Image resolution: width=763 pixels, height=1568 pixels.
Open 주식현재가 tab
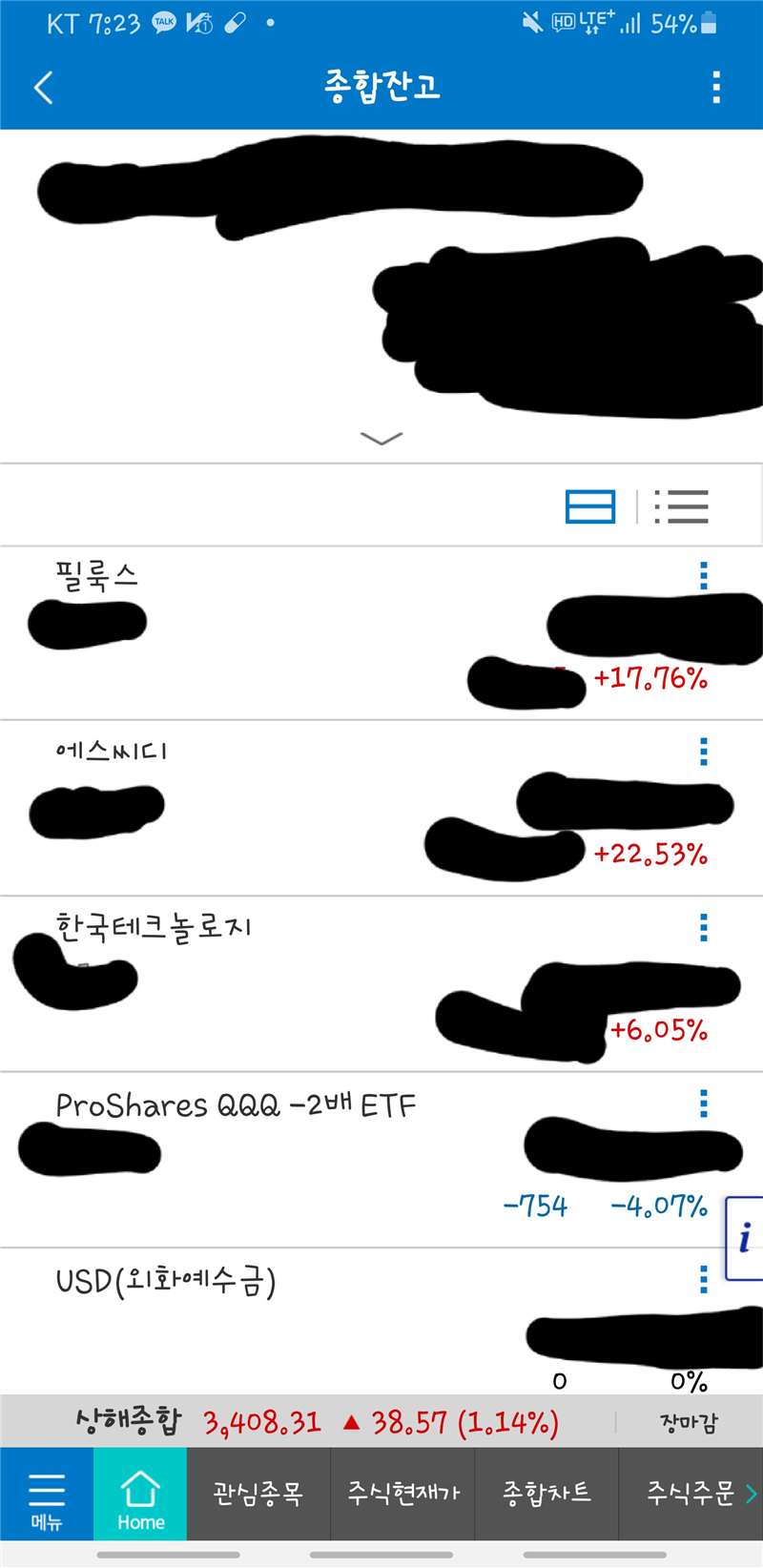[402, 1494]
